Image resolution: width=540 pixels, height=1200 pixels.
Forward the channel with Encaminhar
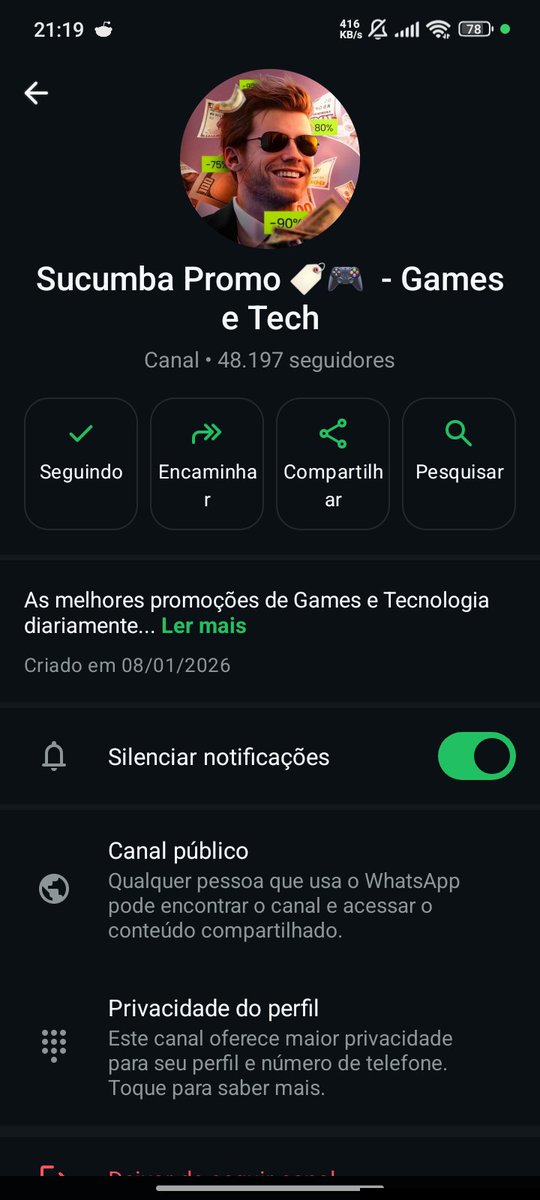coord(207,463)
